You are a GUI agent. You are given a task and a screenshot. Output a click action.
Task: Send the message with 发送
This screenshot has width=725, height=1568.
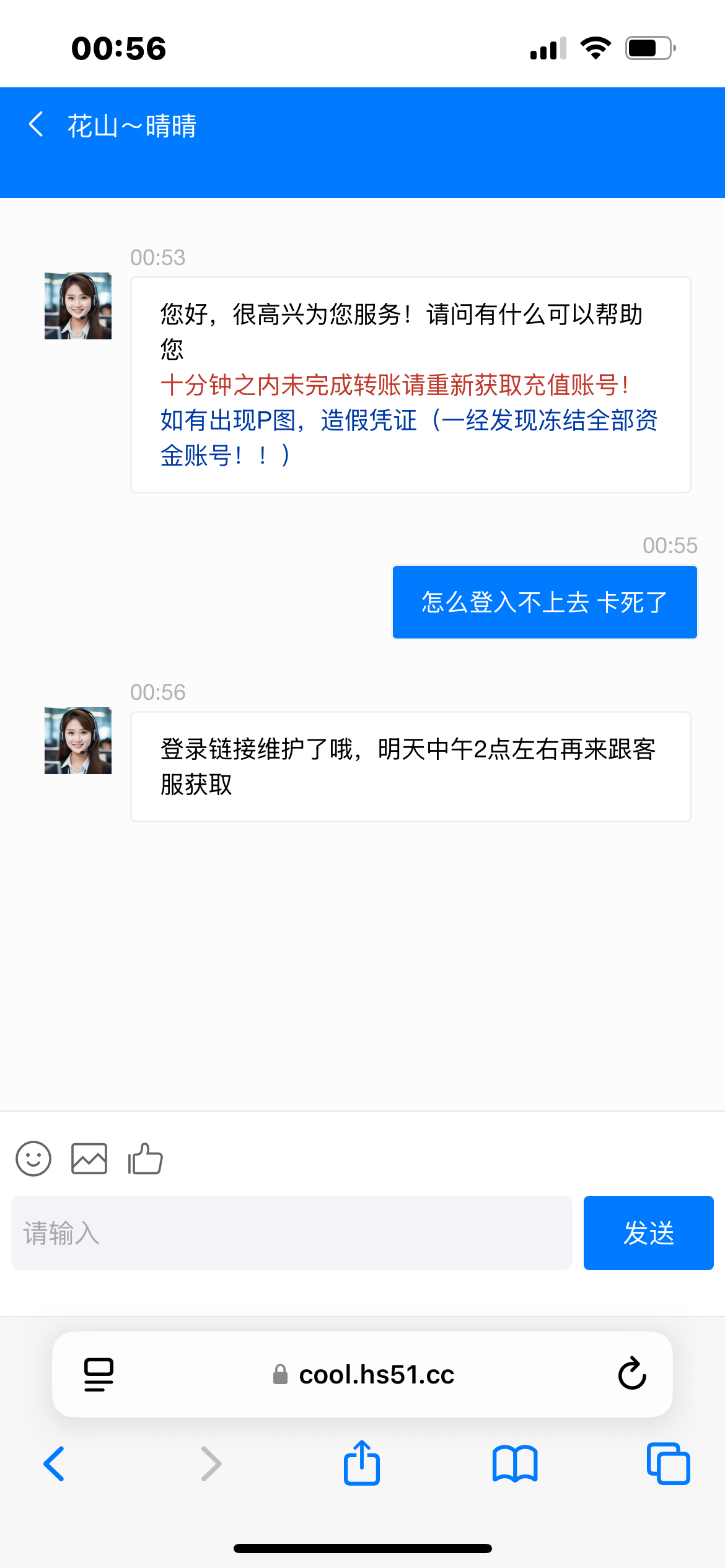(648, 1233)
